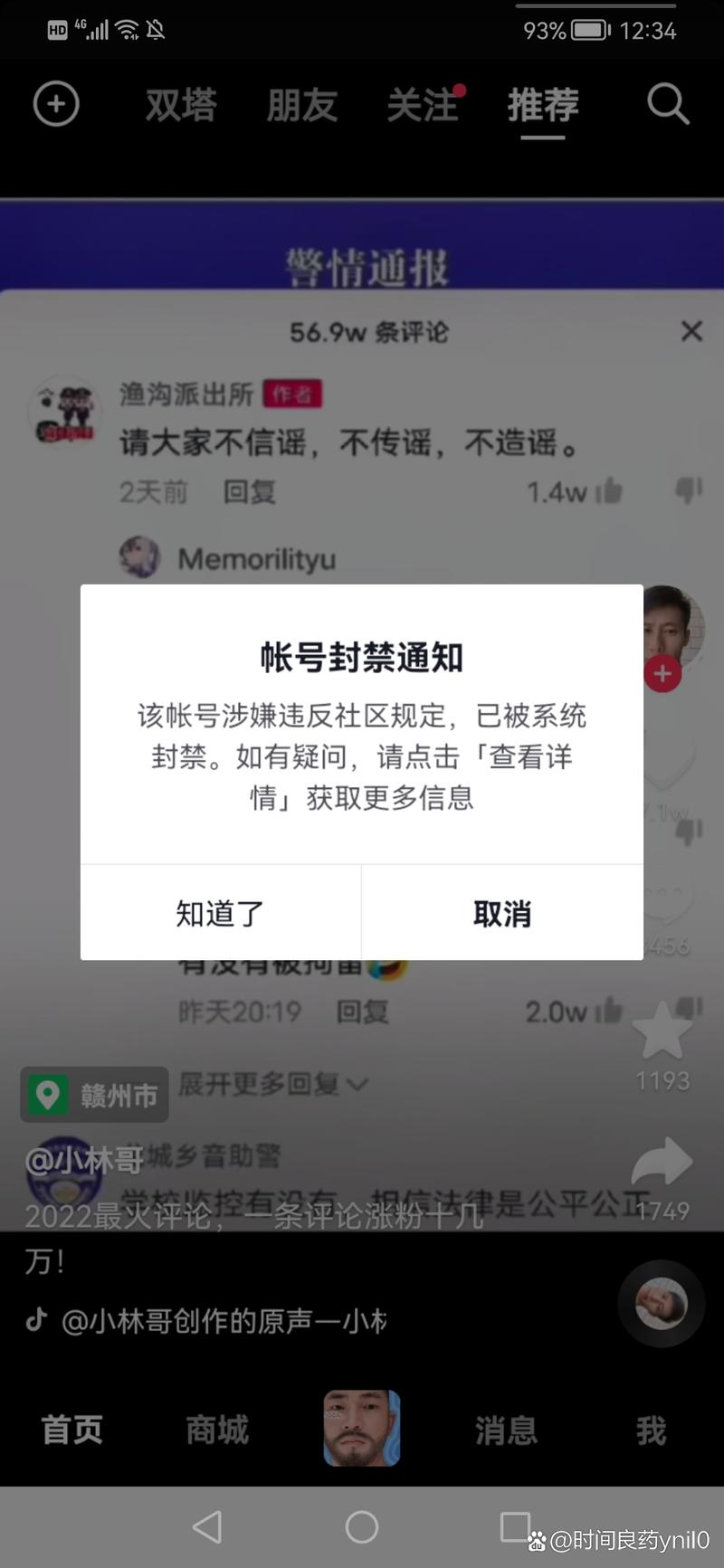This screenshot has width=724, height=1568.
Task: Tap the center create button in bottom bar
Action: (x=362, y=1428)
